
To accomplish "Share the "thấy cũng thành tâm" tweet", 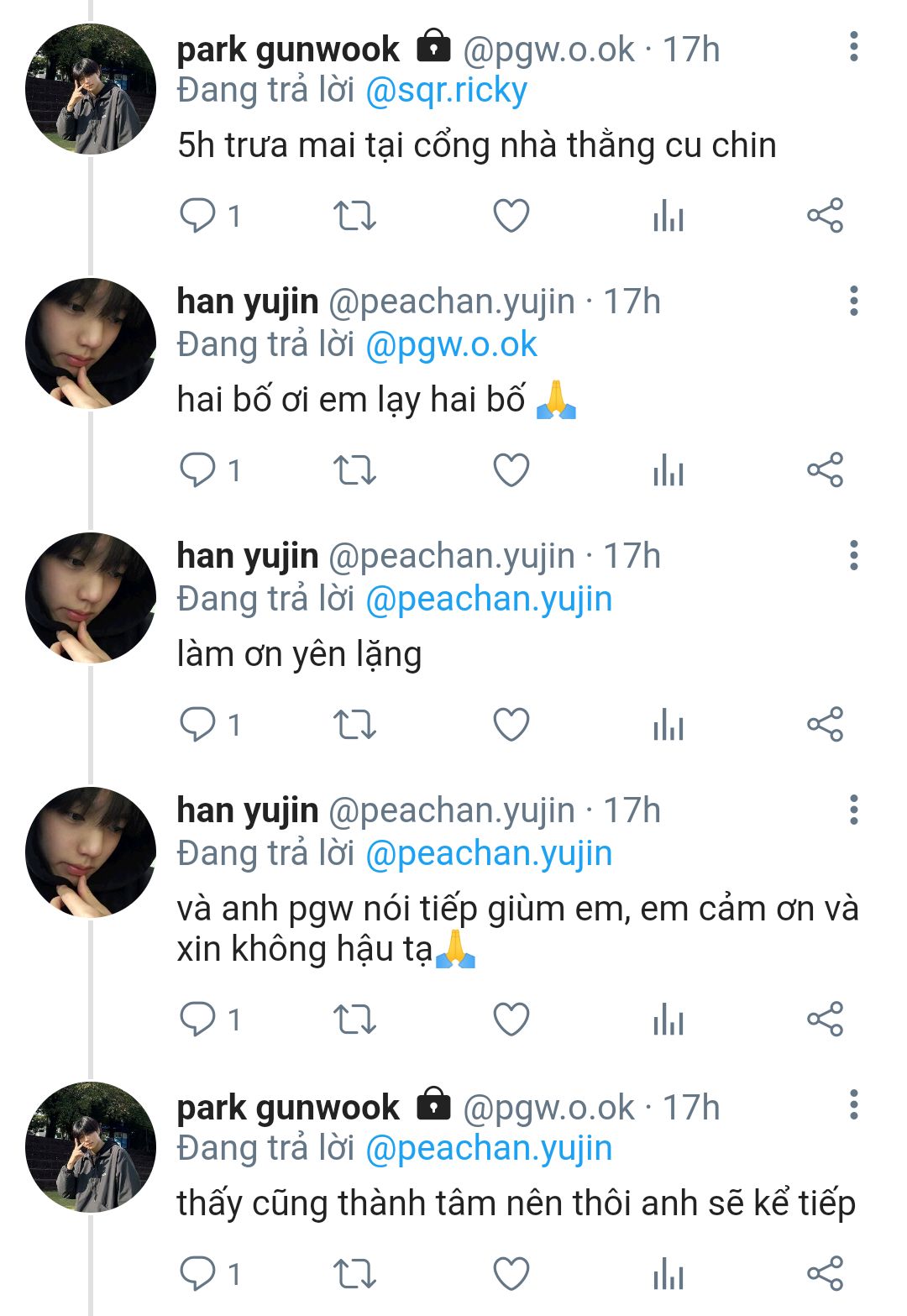I will pos(825,1274).
